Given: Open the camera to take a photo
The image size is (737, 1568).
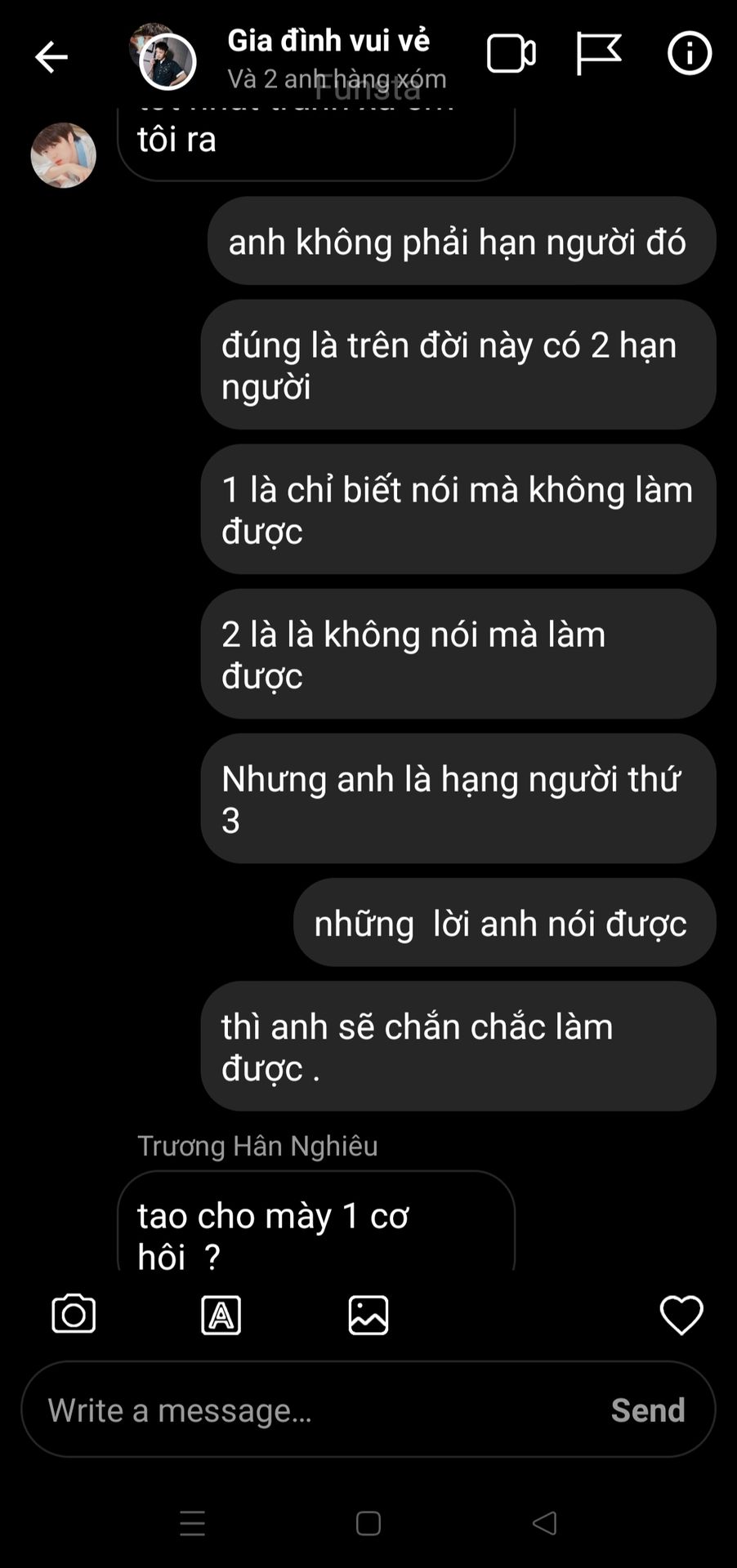Looking at the screenshot, I should pos(74,1314).
